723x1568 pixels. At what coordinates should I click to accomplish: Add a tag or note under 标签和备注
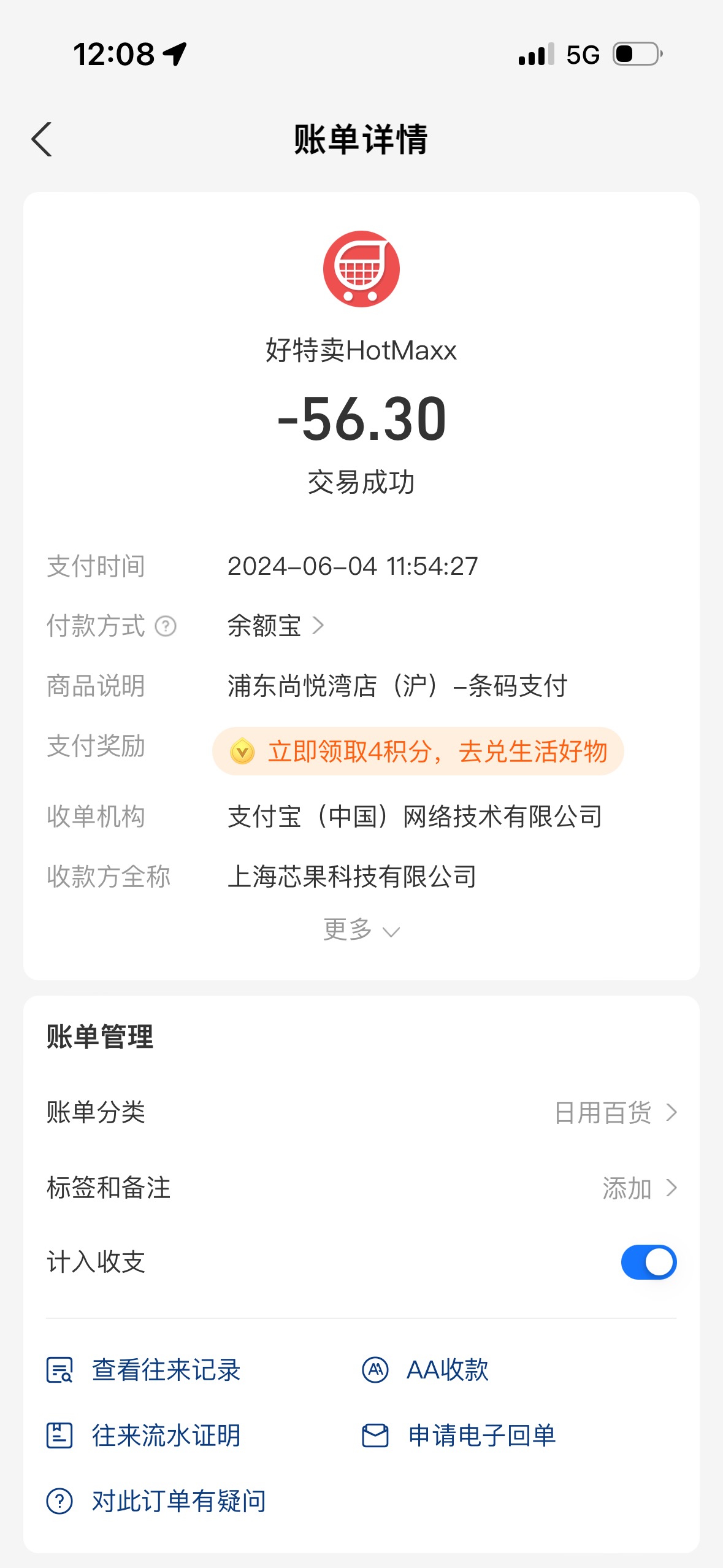(x=361, y=1188)
